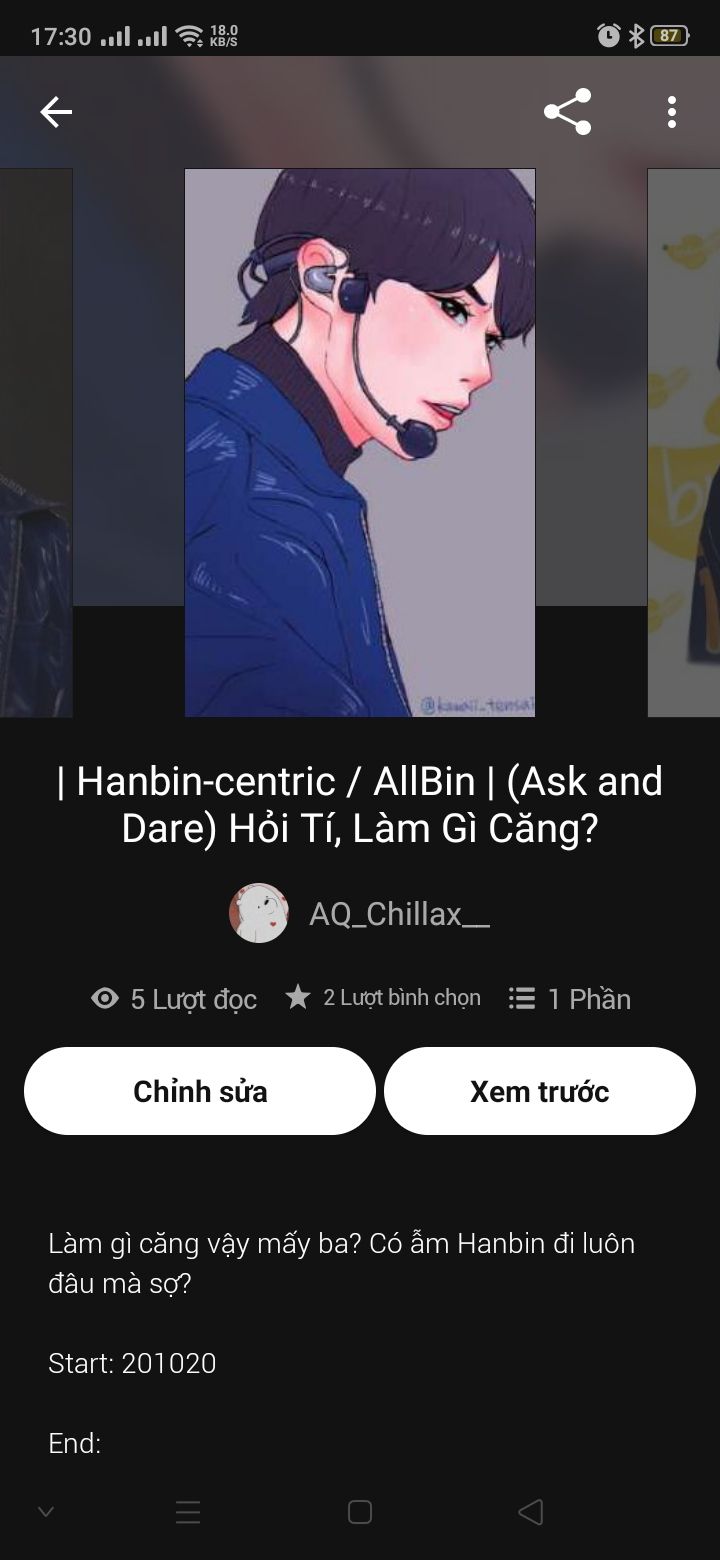The image size is (720, 1560).
Task: Tap the system home button
Action: pos(360,1512)
